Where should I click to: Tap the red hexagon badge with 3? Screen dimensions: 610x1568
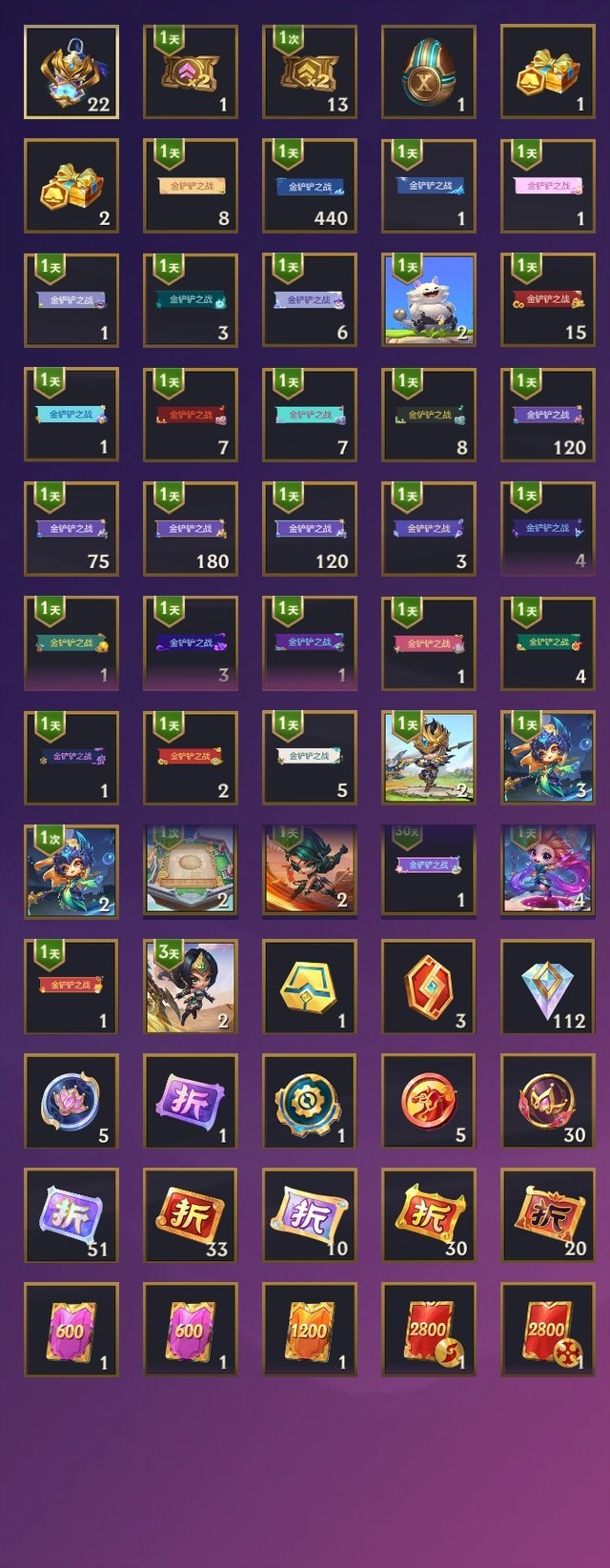pyautogui.click(x=429, y=987)
